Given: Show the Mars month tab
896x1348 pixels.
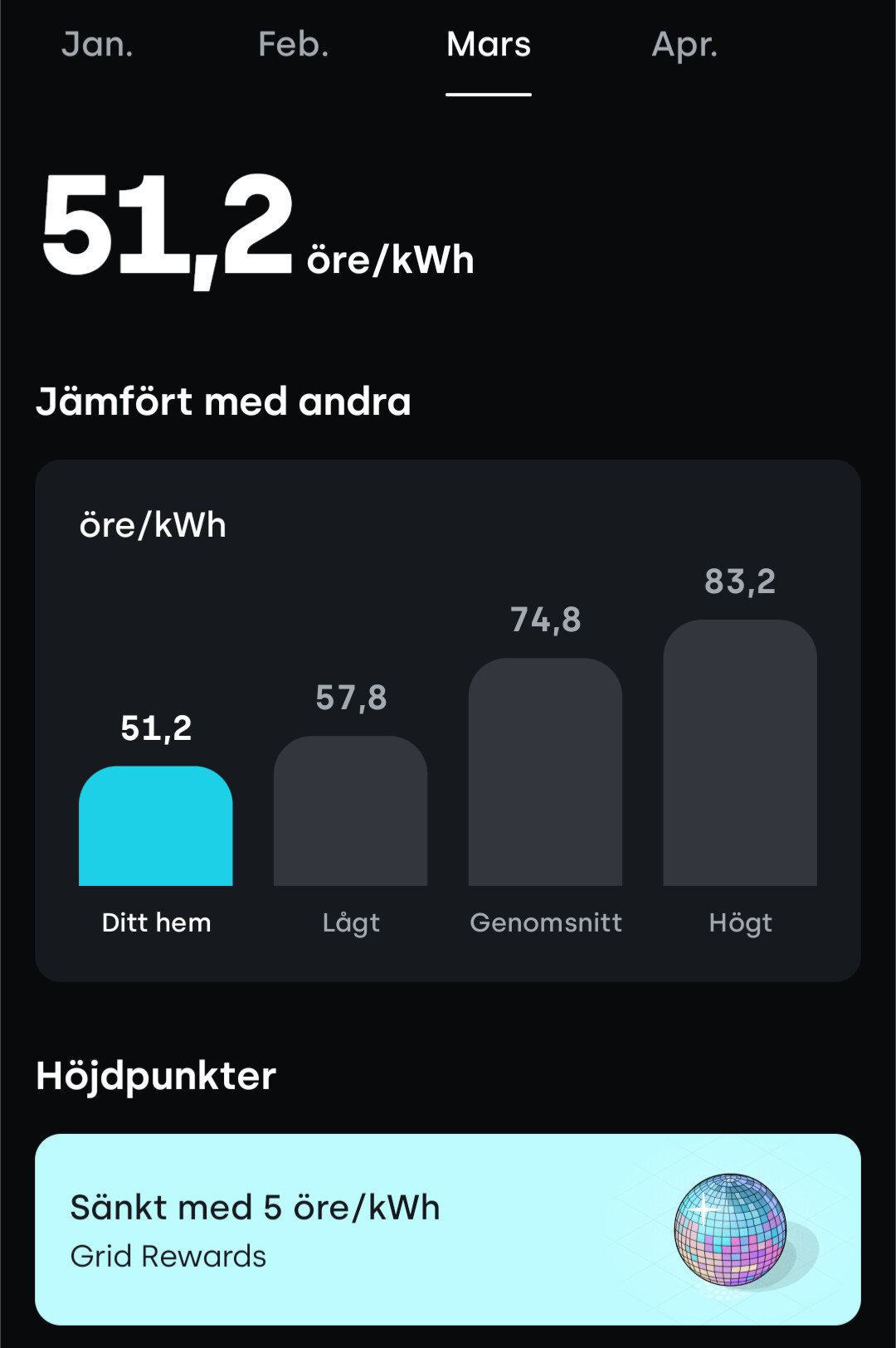Looking at the screenshot, I should (489, 45).
